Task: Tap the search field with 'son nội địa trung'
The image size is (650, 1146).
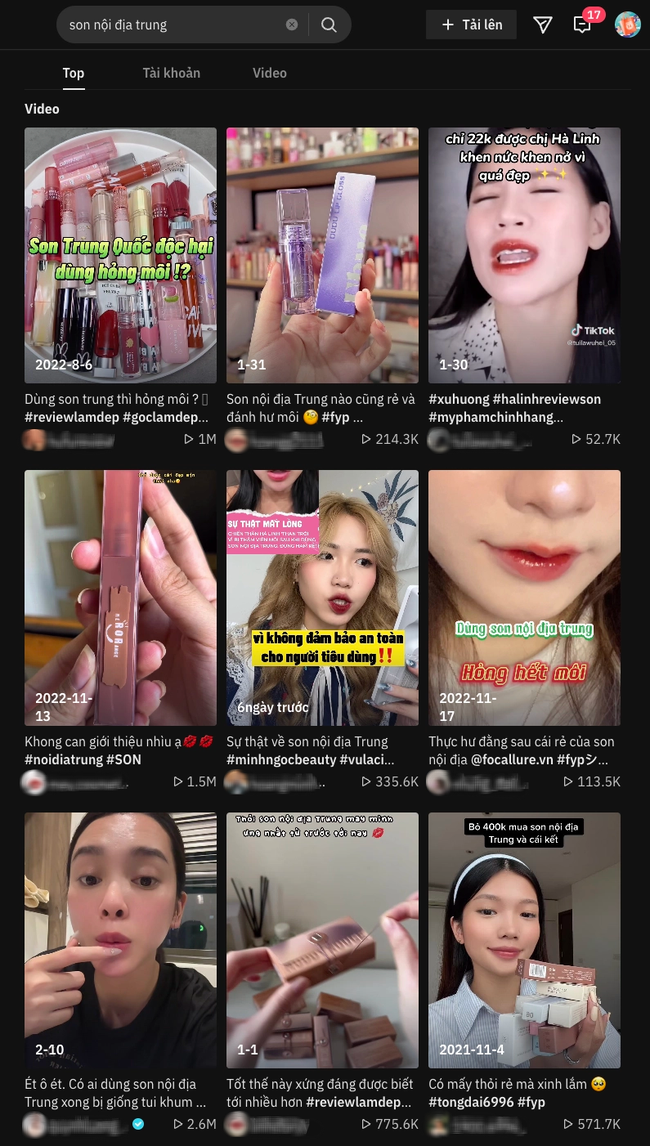Action: (x=170, y=25)
